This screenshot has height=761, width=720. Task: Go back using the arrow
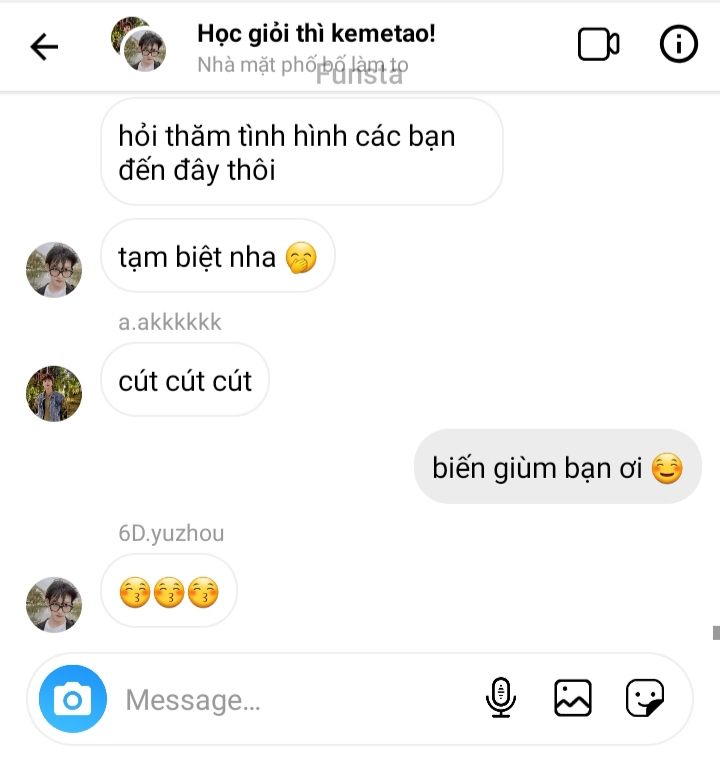coord(44,46)
